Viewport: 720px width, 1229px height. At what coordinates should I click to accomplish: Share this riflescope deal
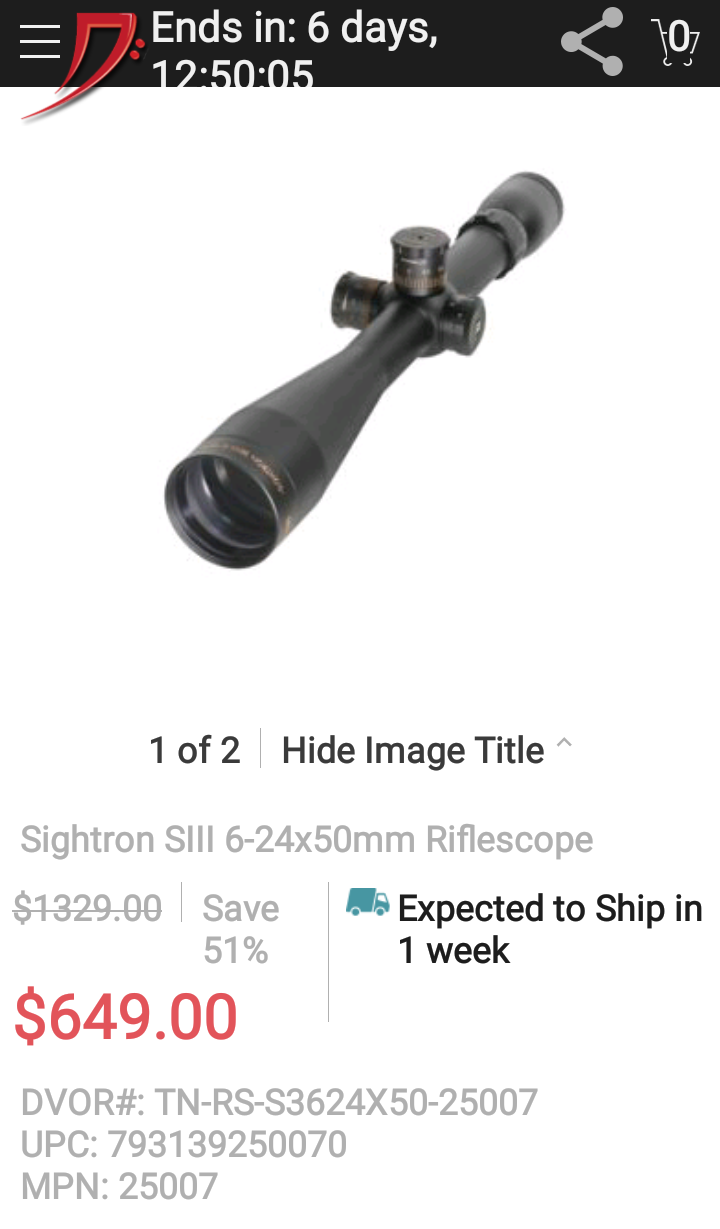pyautogui.click(x=591, y=42)
